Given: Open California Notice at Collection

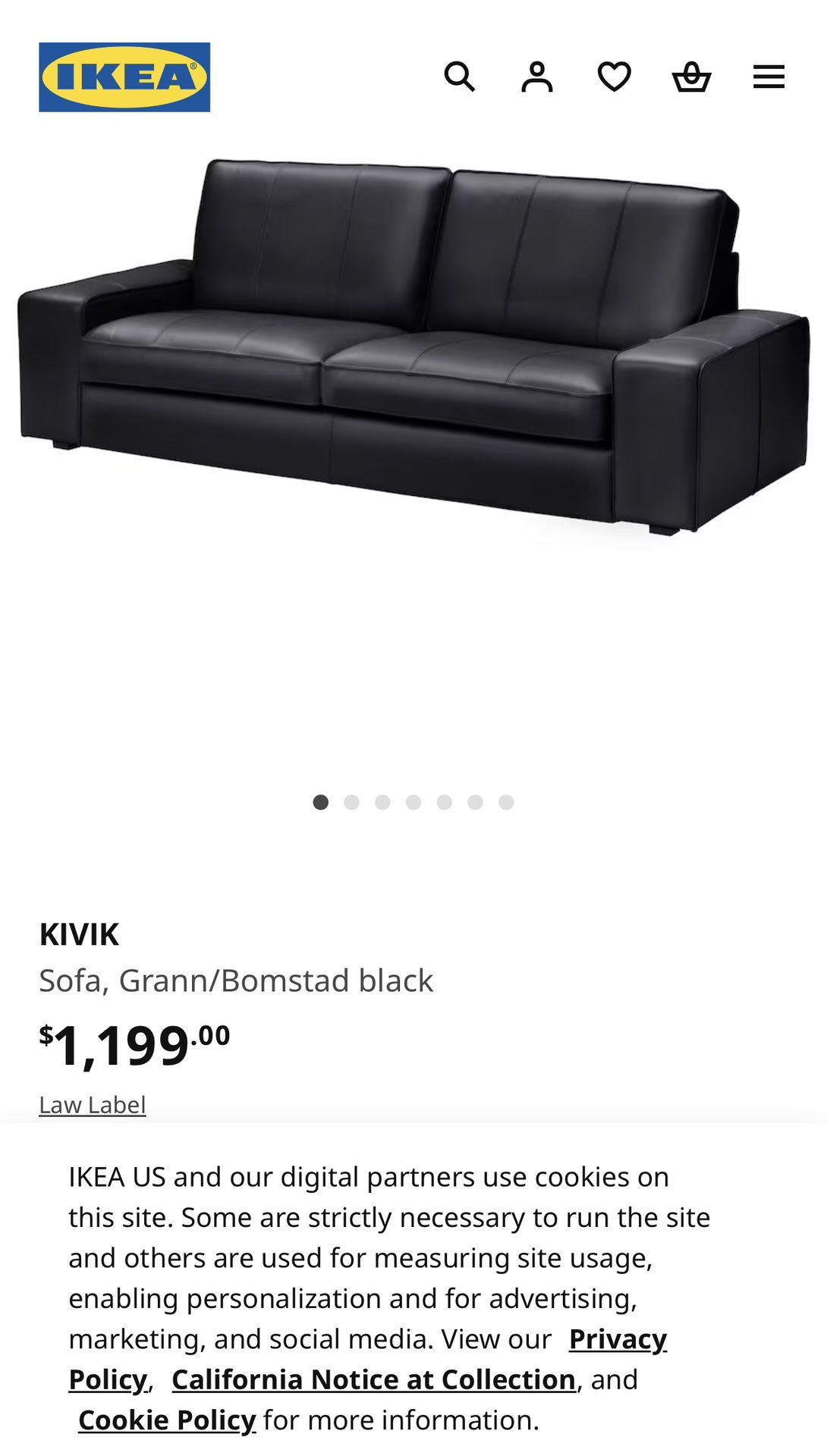Looking at the screenshot, I should (x=373, y=1379).
